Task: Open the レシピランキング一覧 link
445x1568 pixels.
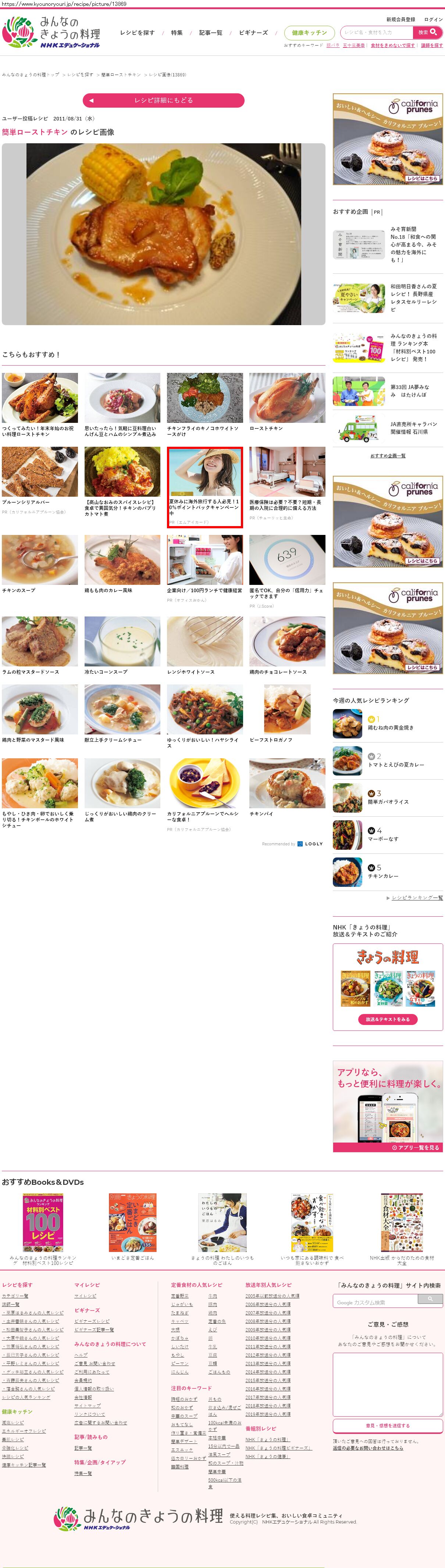Action: (417, 898)
